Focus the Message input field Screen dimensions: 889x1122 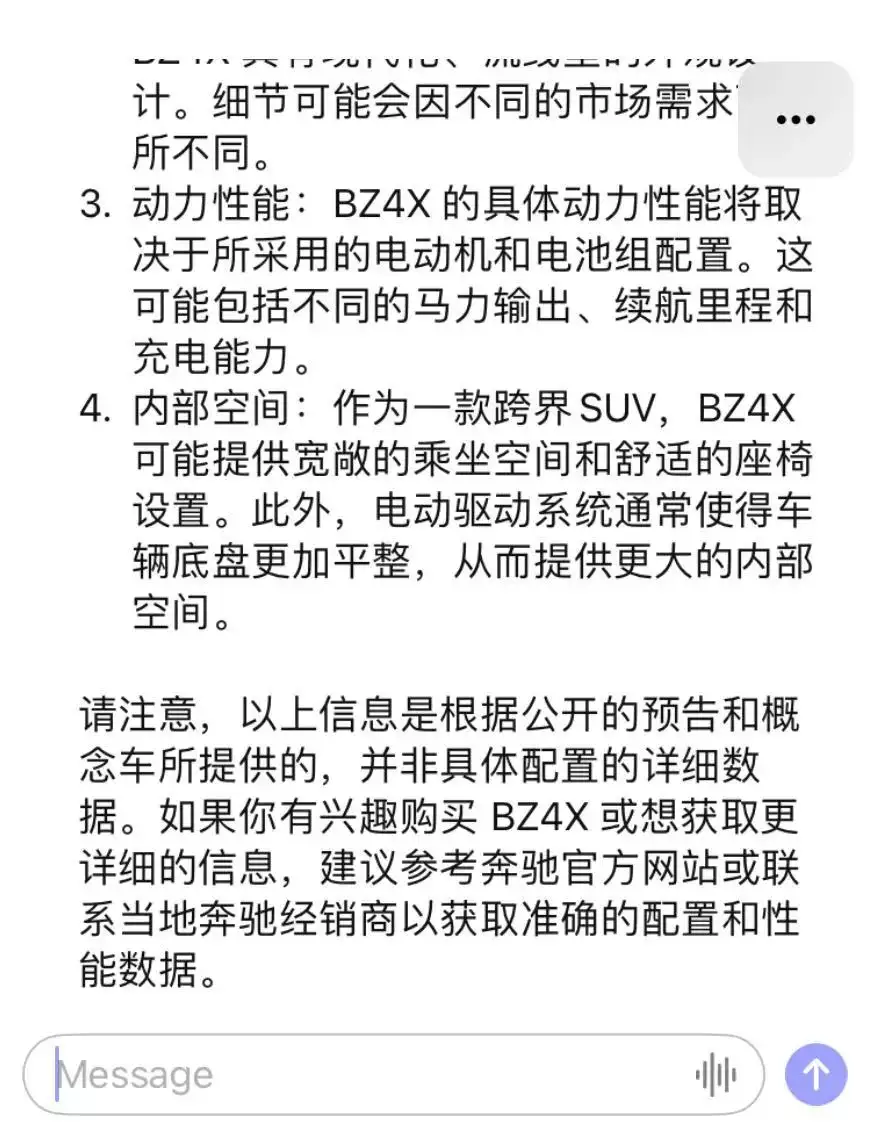click(x=360, y=1075)
